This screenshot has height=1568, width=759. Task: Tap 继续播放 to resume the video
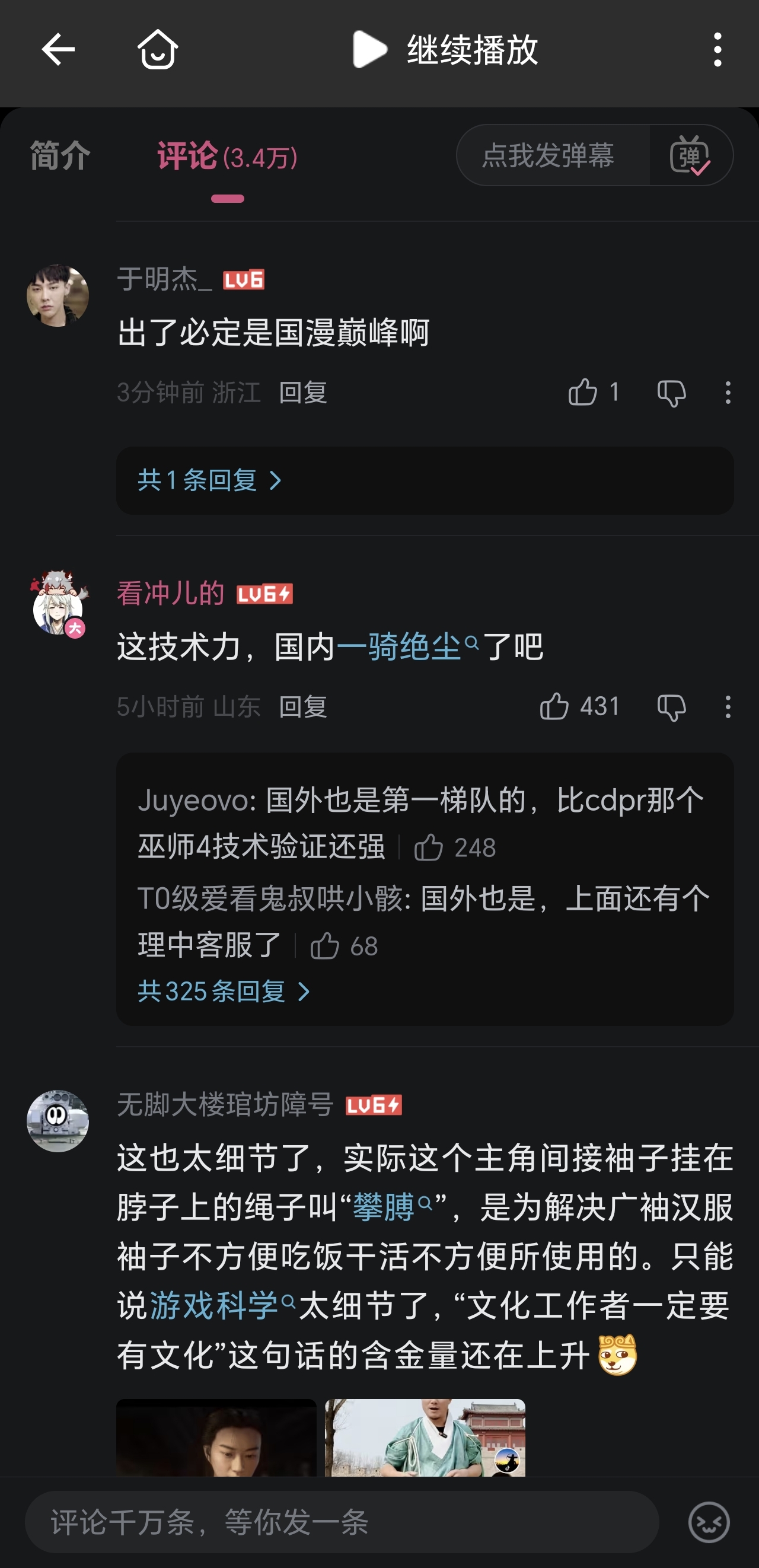[x=445, y=49]
